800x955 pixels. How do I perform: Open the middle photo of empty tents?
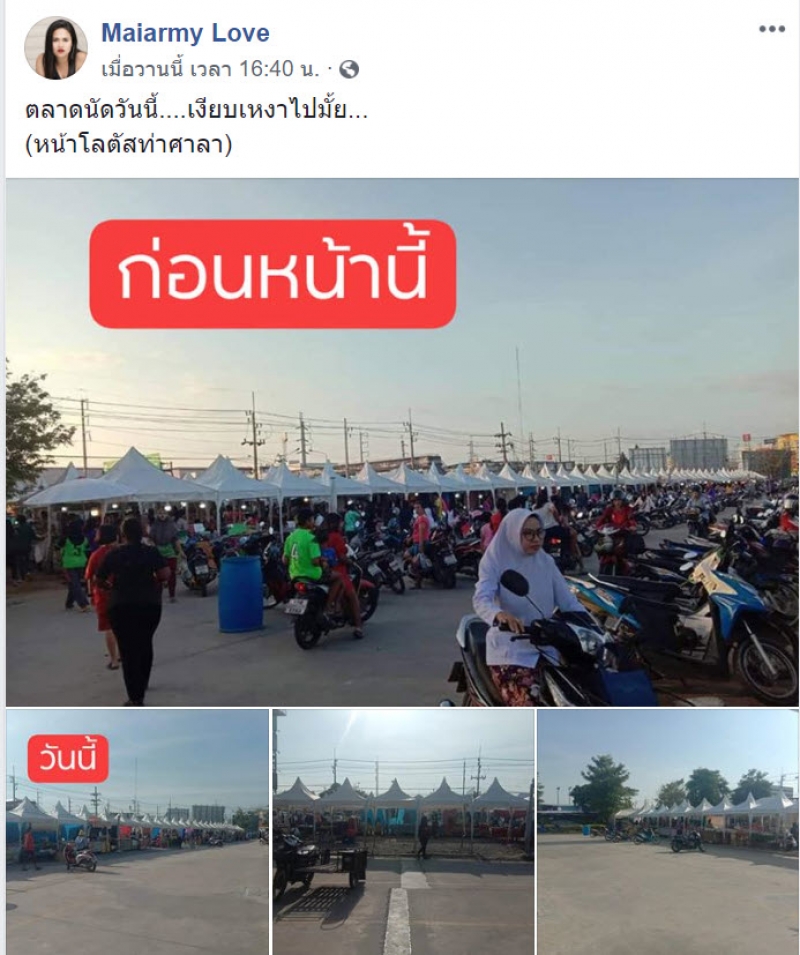click(403, 832)
